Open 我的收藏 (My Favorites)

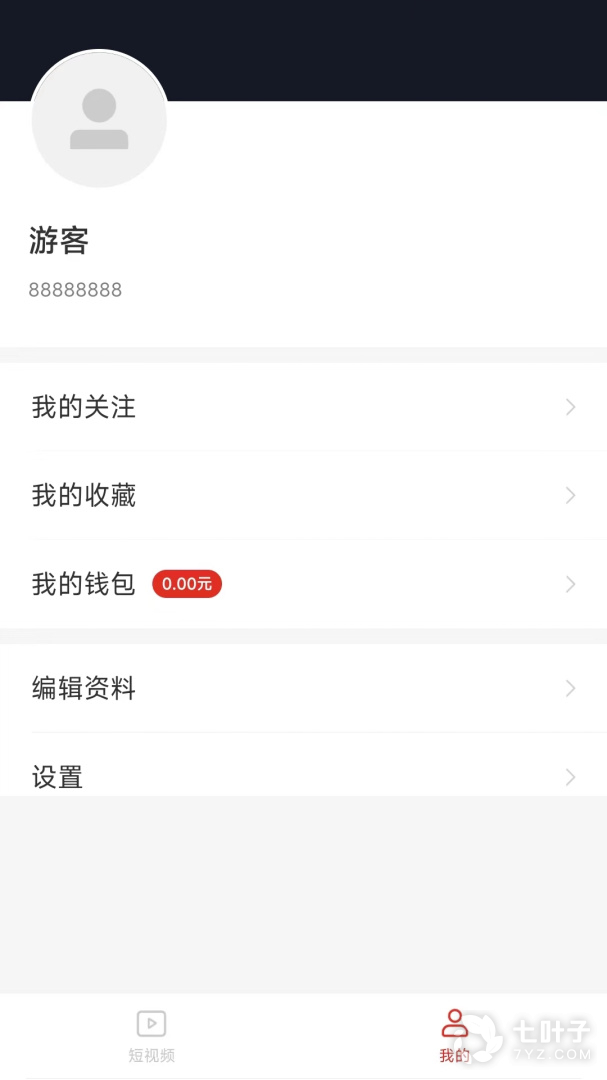click(x=303, y=495)
